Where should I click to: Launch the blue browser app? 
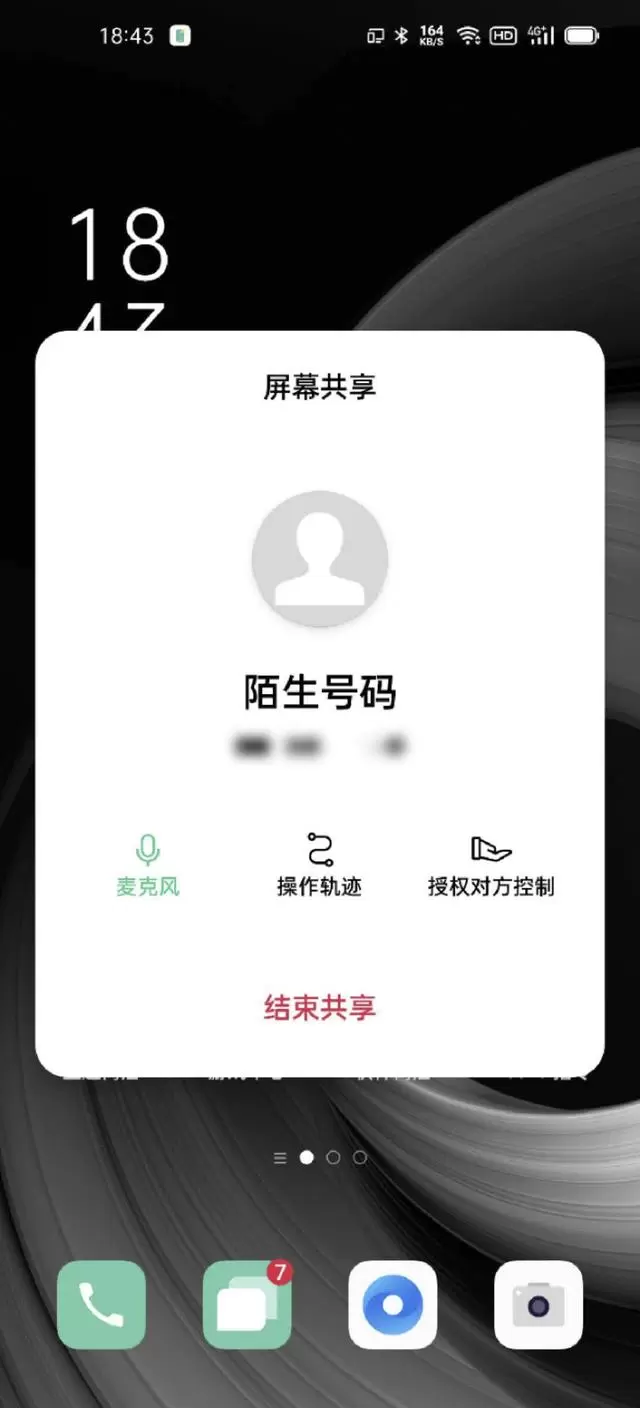click(392, 1304)
